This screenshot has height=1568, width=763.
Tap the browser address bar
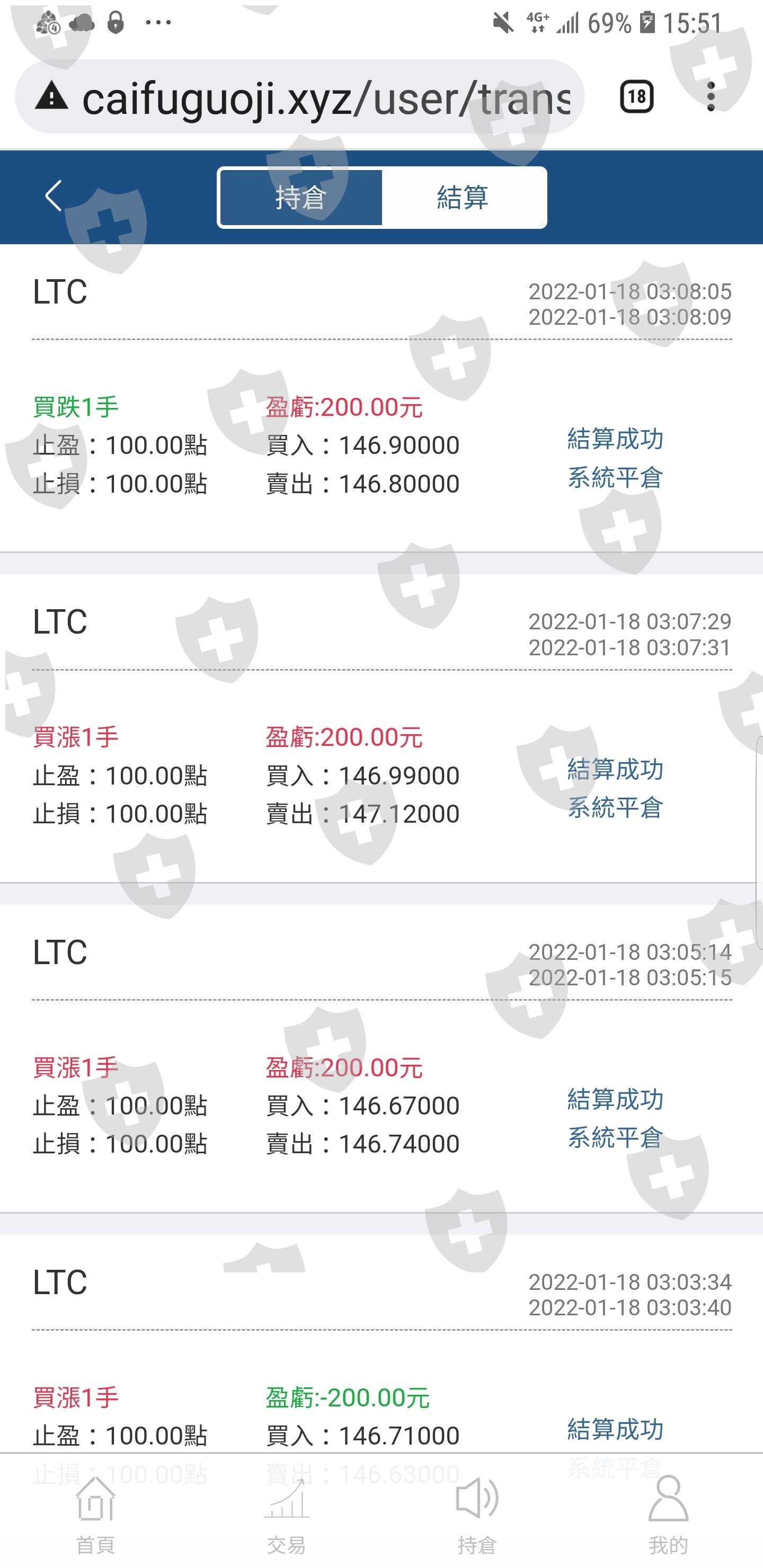tap(299, 97)
